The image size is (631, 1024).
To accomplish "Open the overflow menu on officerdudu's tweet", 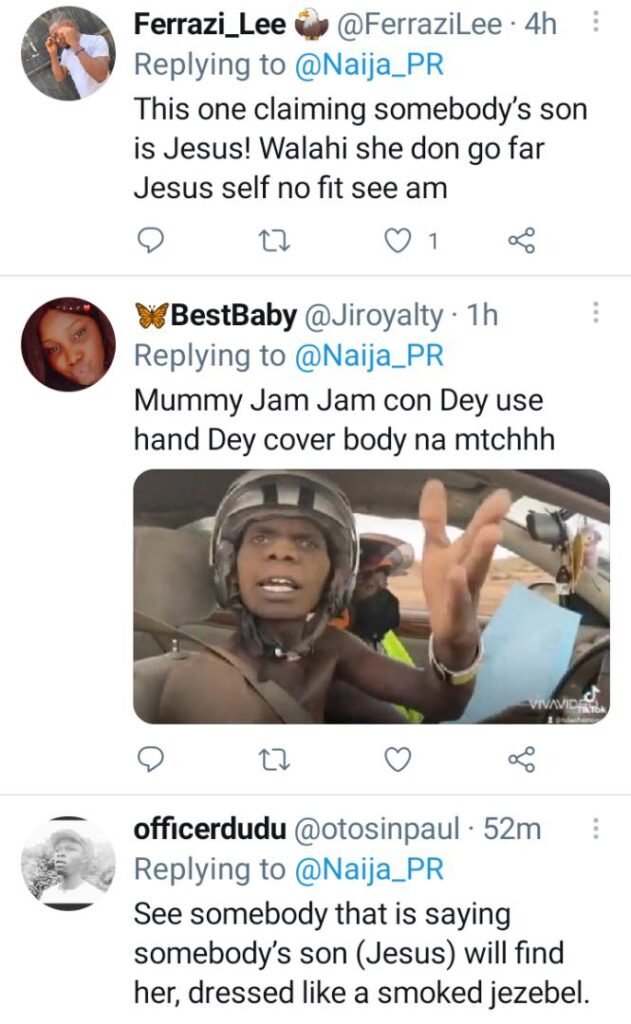I will (596, 829).
